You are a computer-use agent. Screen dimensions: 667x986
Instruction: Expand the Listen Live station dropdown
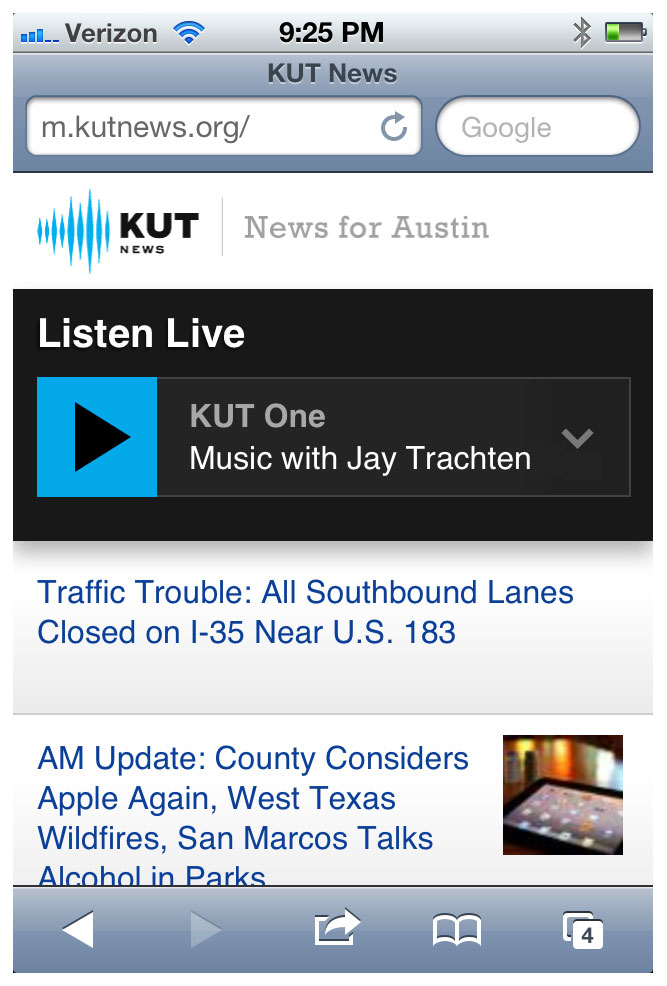pos(577,437)
